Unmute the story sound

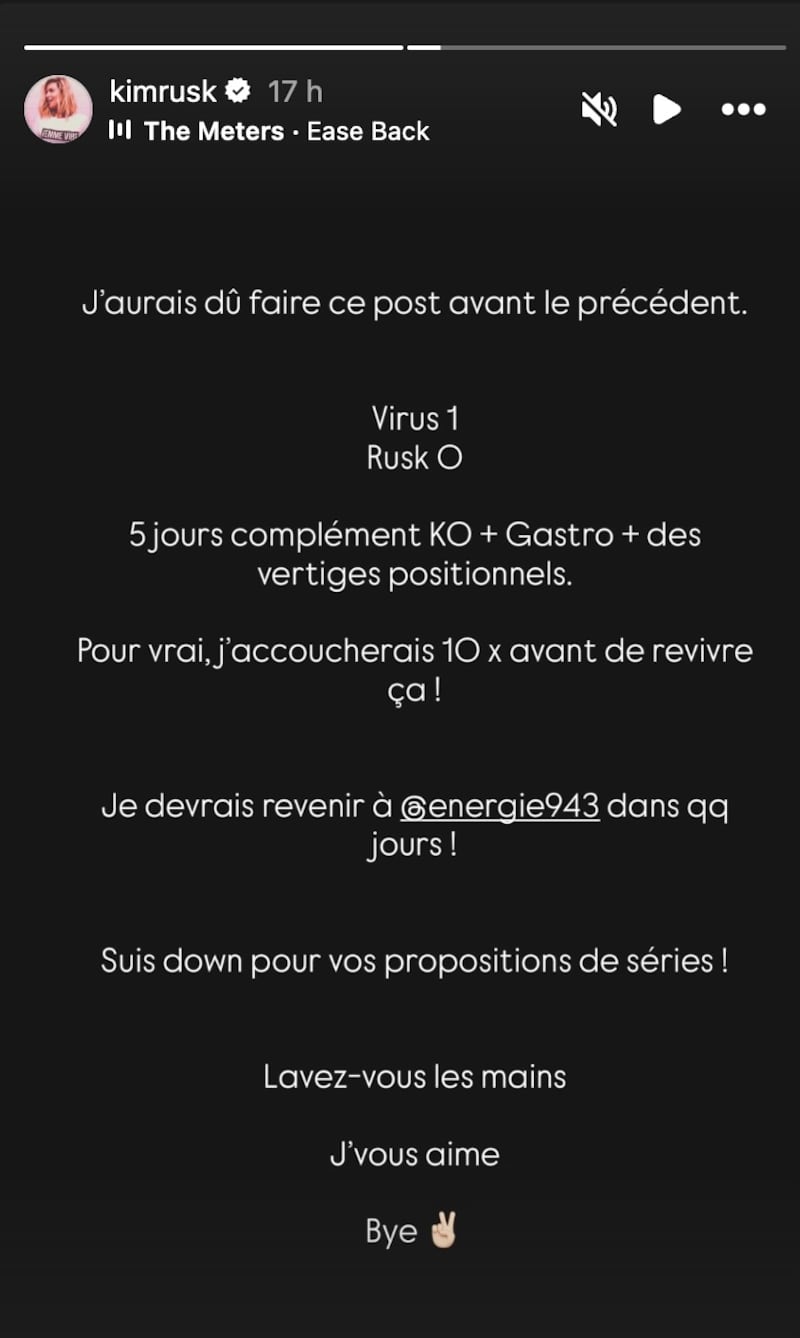[599, 109]
